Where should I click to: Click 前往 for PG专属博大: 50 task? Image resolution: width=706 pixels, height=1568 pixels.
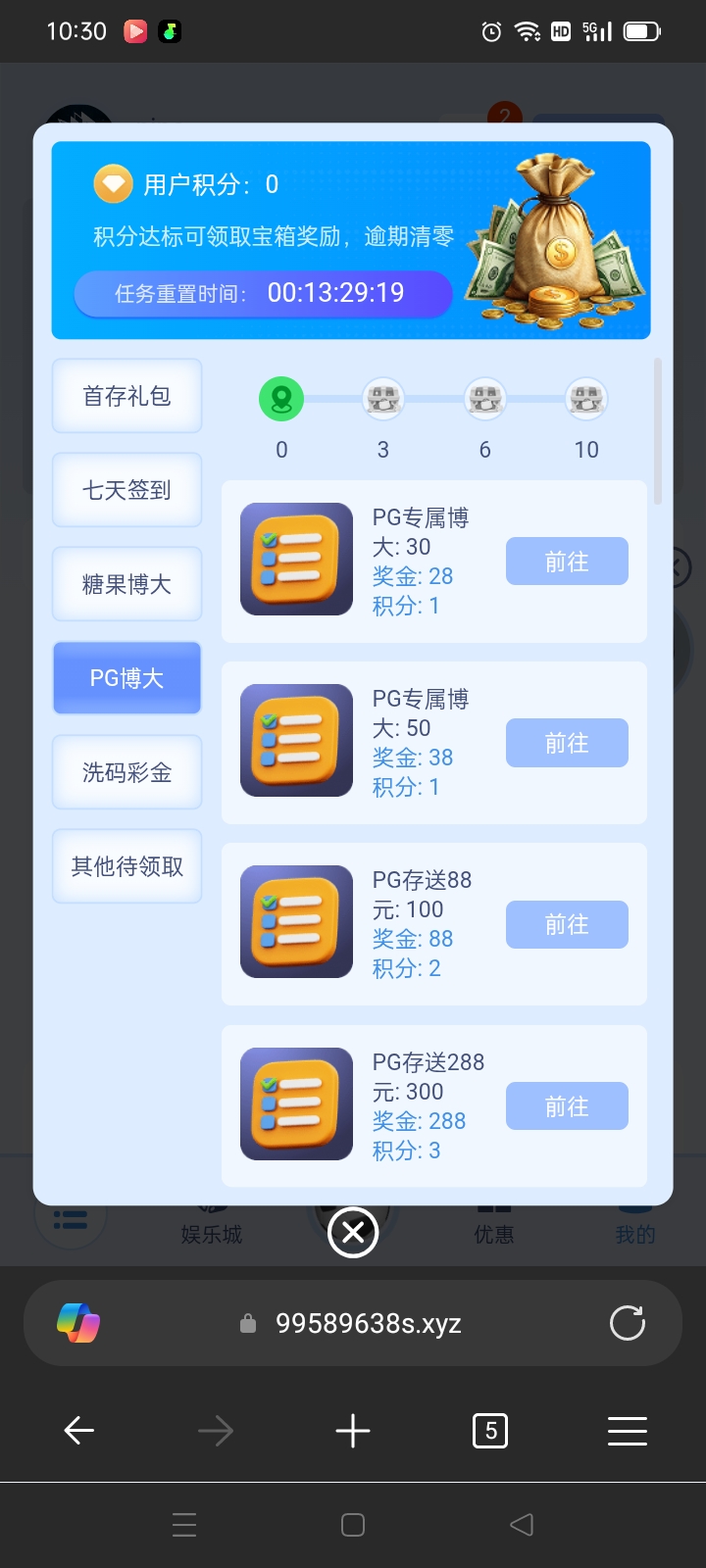coord(567,742)
